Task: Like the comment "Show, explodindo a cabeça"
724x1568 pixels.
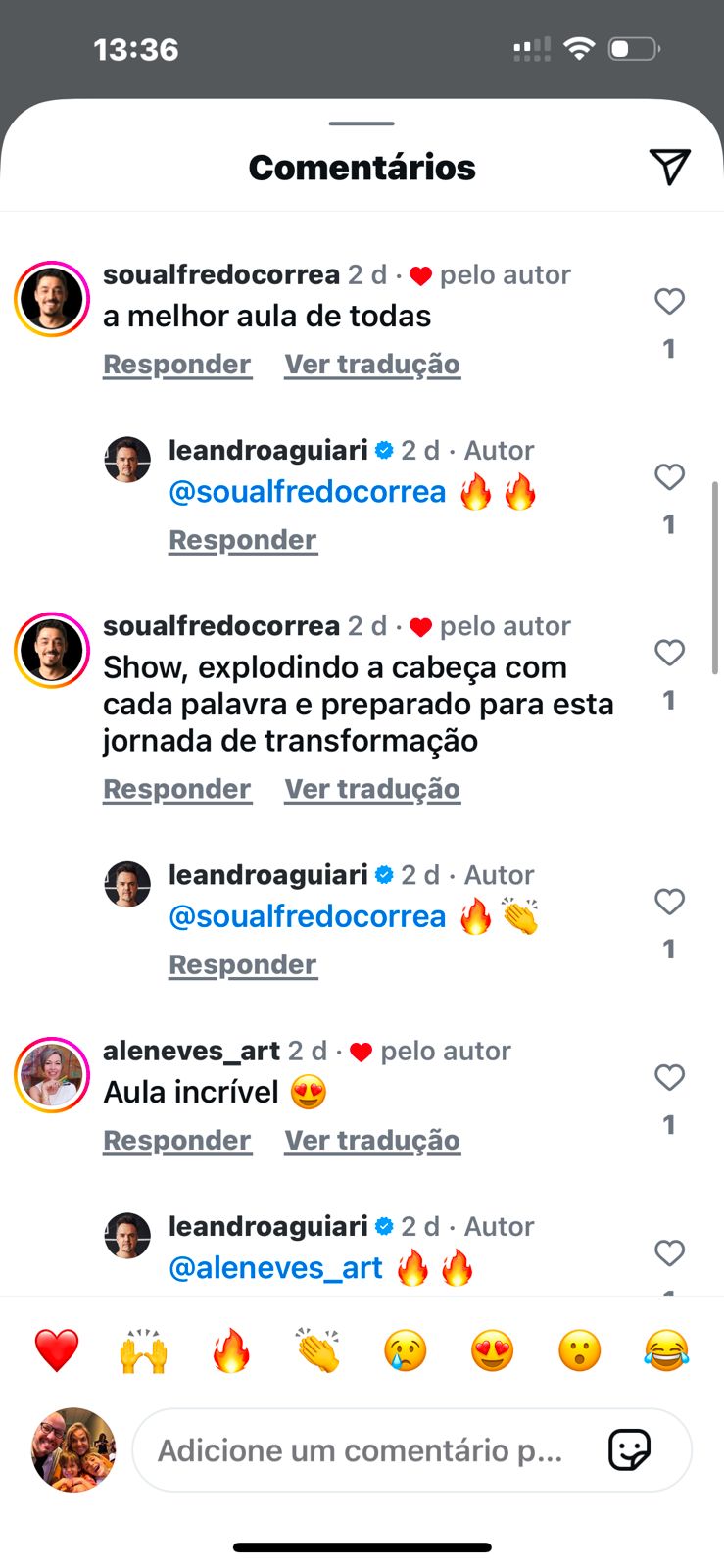Action: (669, 653)
